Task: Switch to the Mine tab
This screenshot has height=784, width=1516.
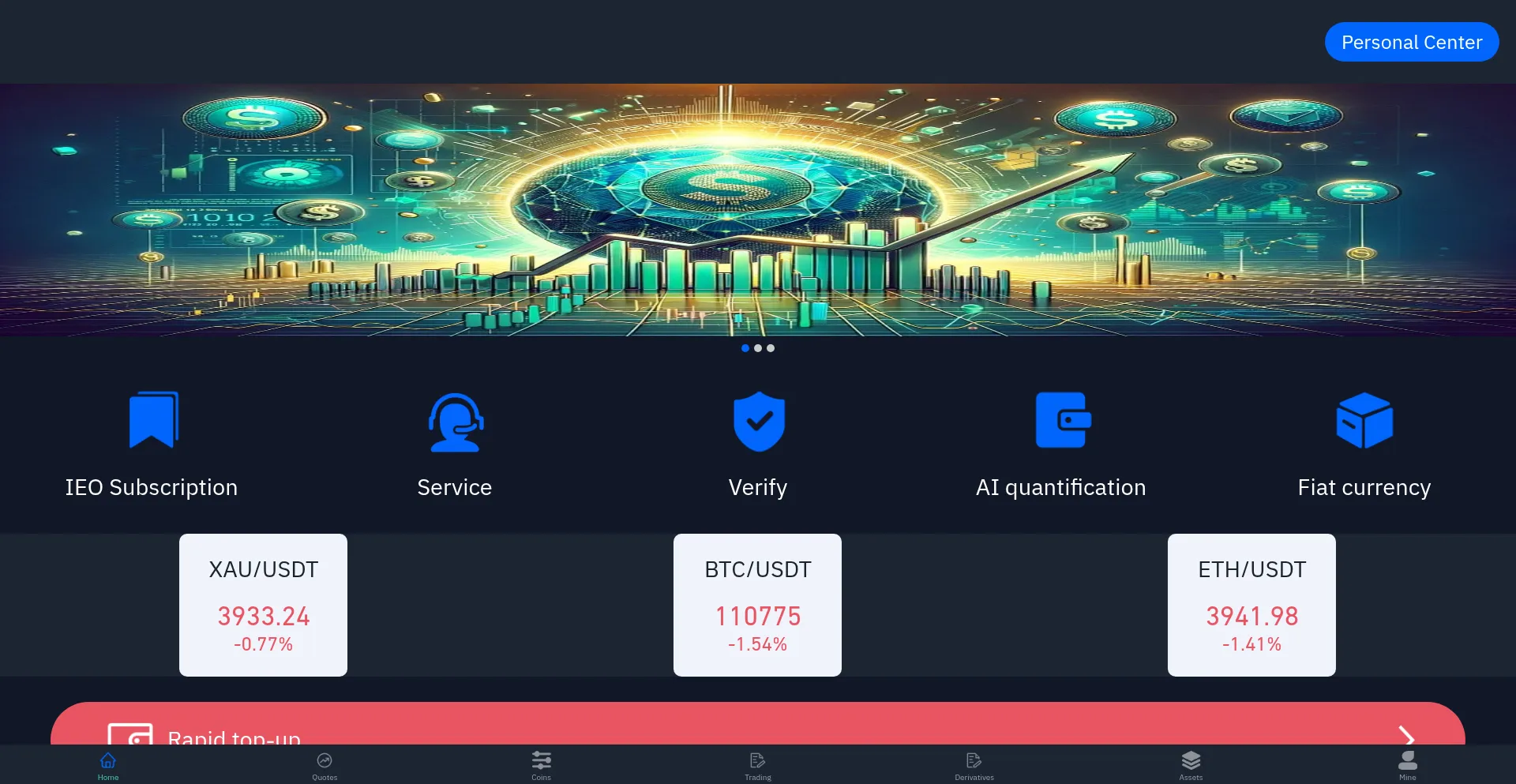Action: point(1407,765)
